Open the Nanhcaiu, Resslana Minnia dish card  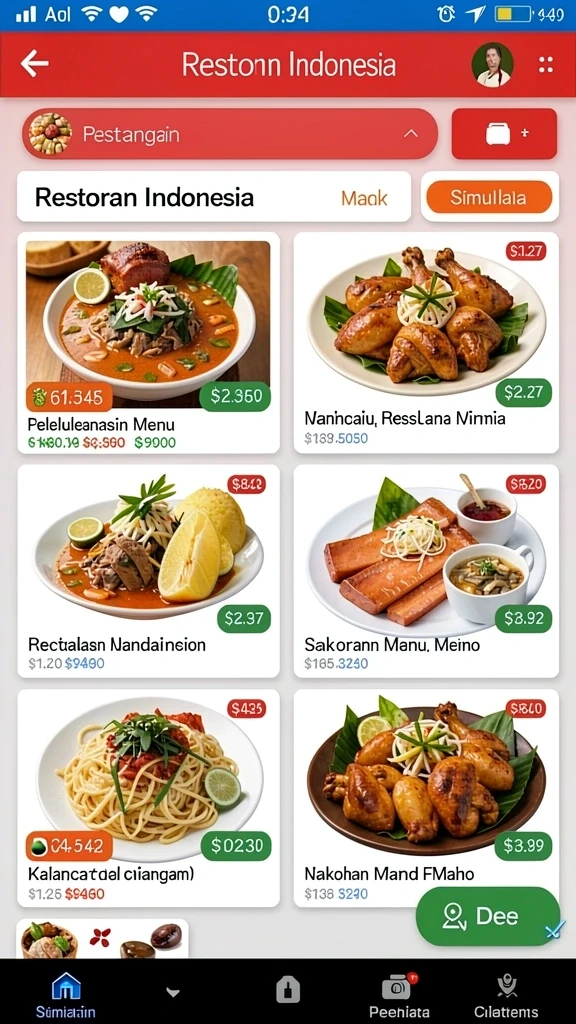coord(426,343)
